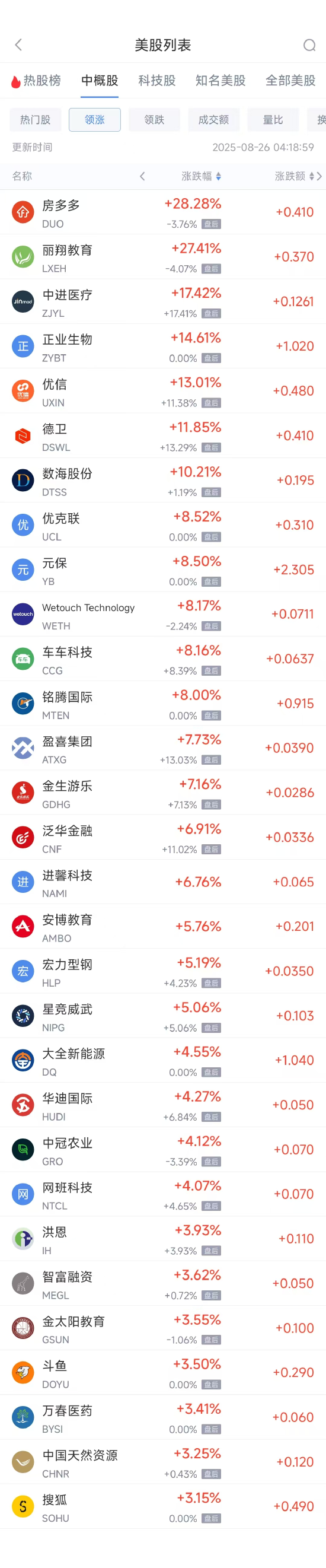Go back using the top-left arrow
The height and width of the screenshot is (1568, 326).
[18, 44]
